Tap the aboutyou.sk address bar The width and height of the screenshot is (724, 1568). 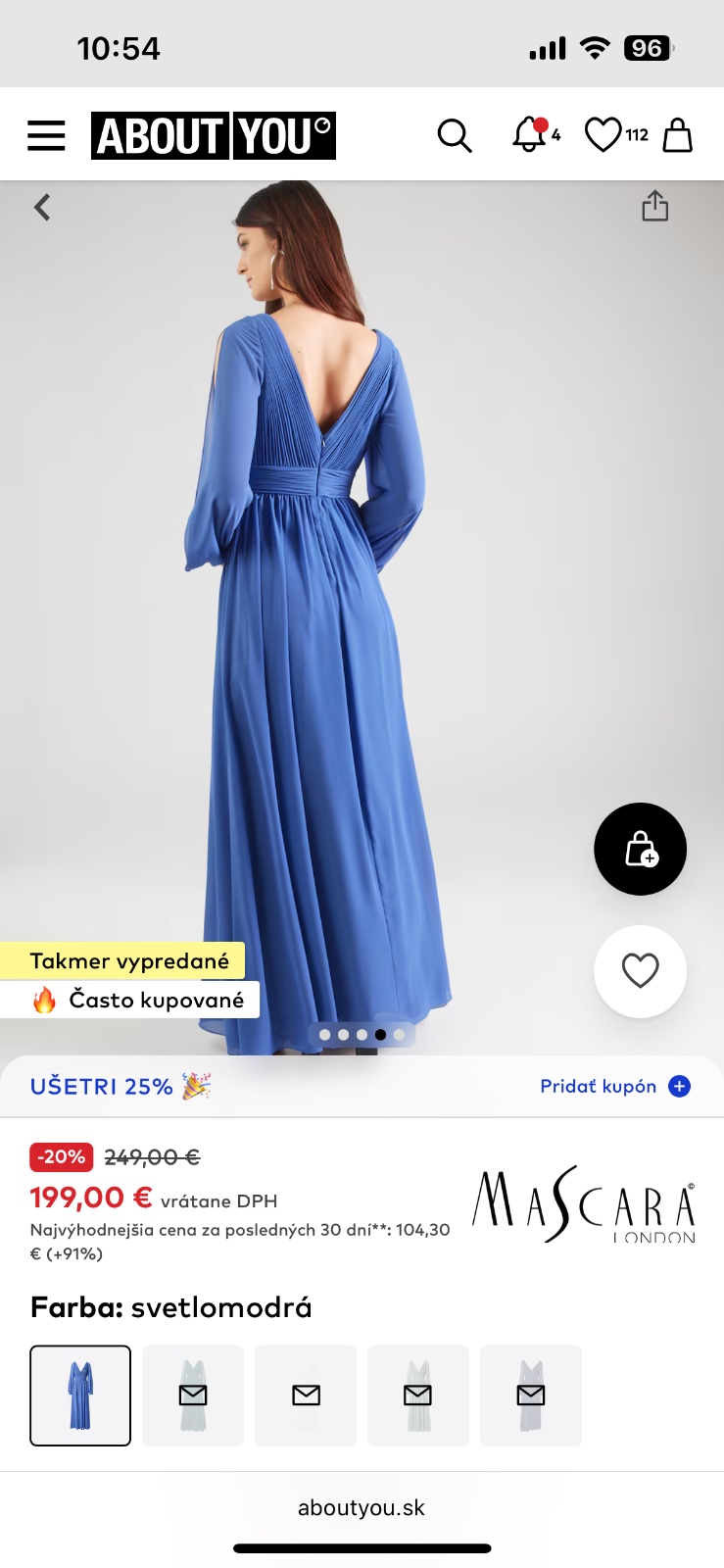(x=362, y=1508)
